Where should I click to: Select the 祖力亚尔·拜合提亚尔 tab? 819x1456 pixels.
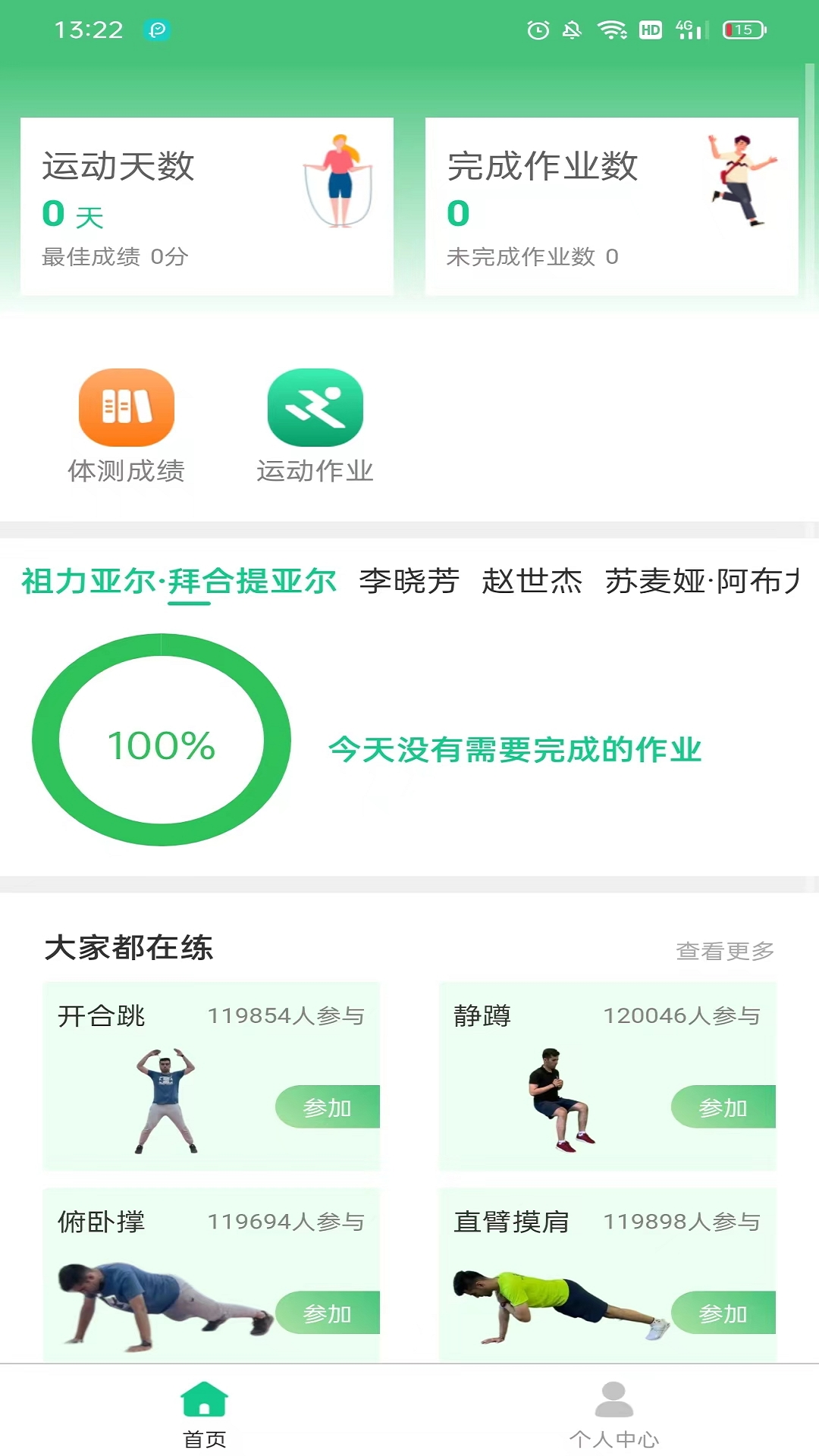click(x=179, y=582)
